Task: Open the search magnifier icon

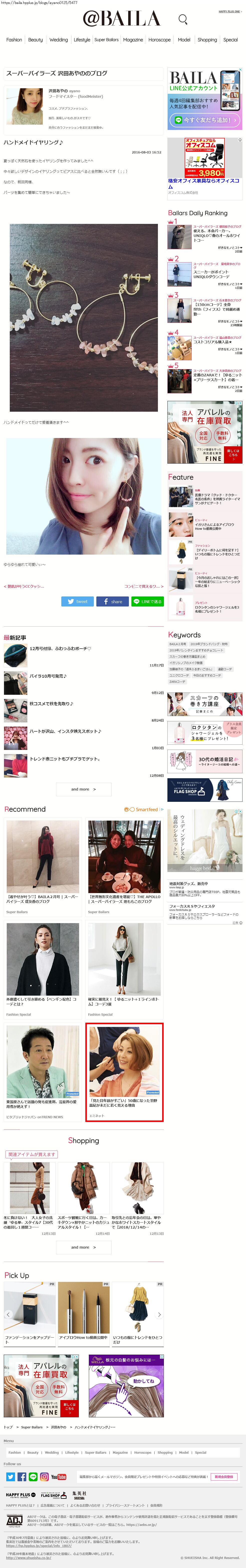Action: [x=182, y=20]
